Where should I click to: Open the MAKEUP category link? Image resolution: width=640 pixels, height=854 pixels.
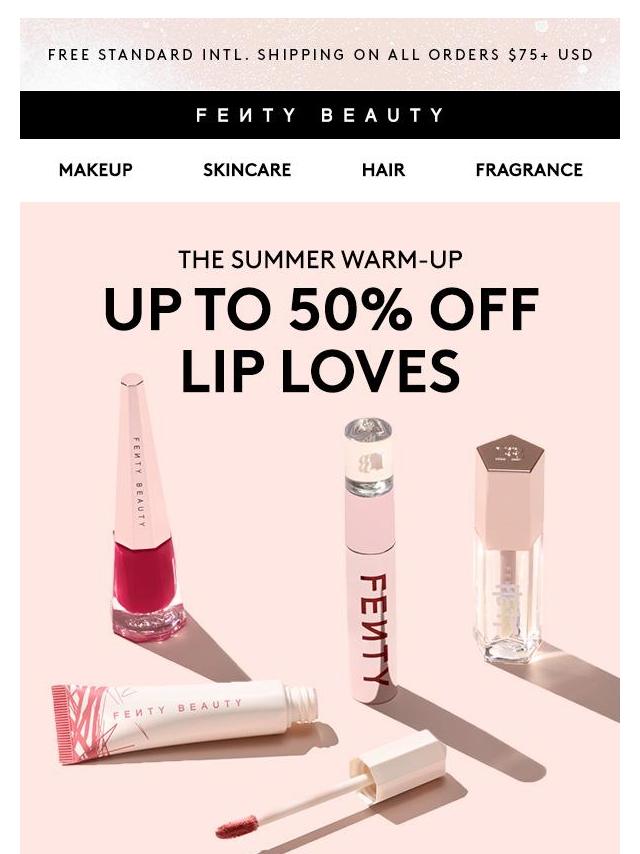[x=96, y=170]
